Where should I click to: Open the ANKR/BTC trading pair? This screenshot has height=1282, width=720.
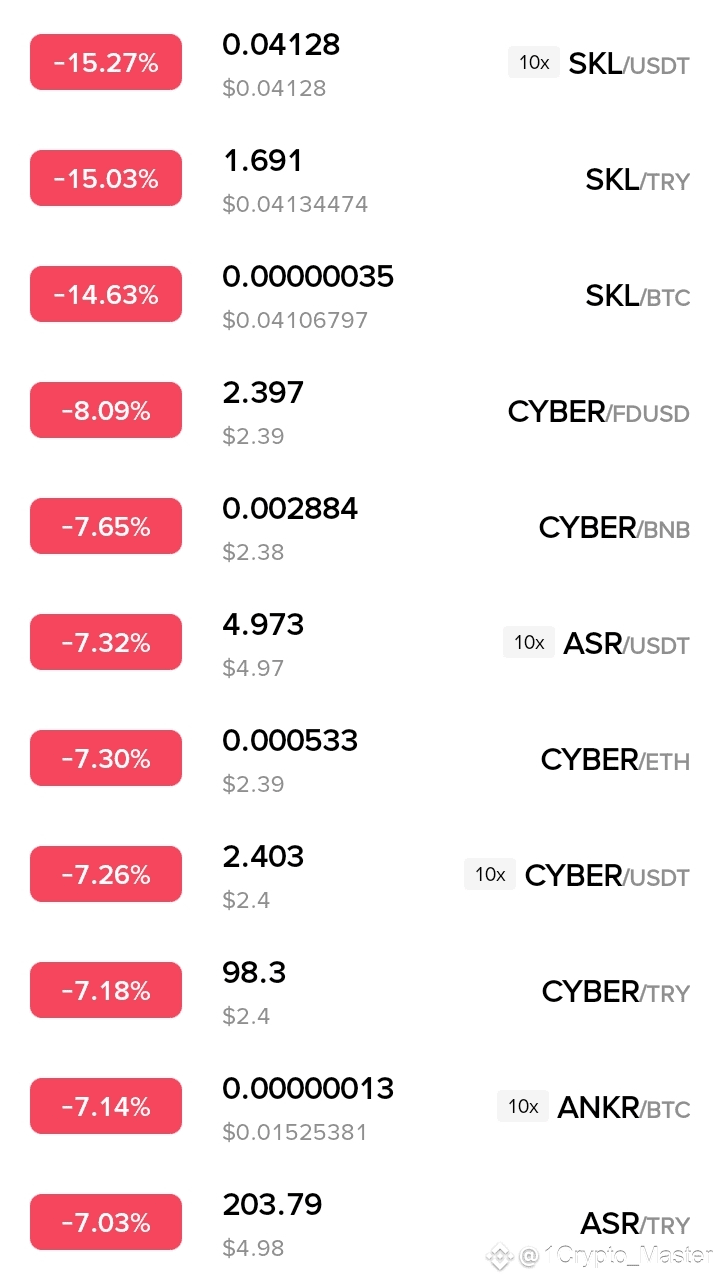[x=360, y=1108]
